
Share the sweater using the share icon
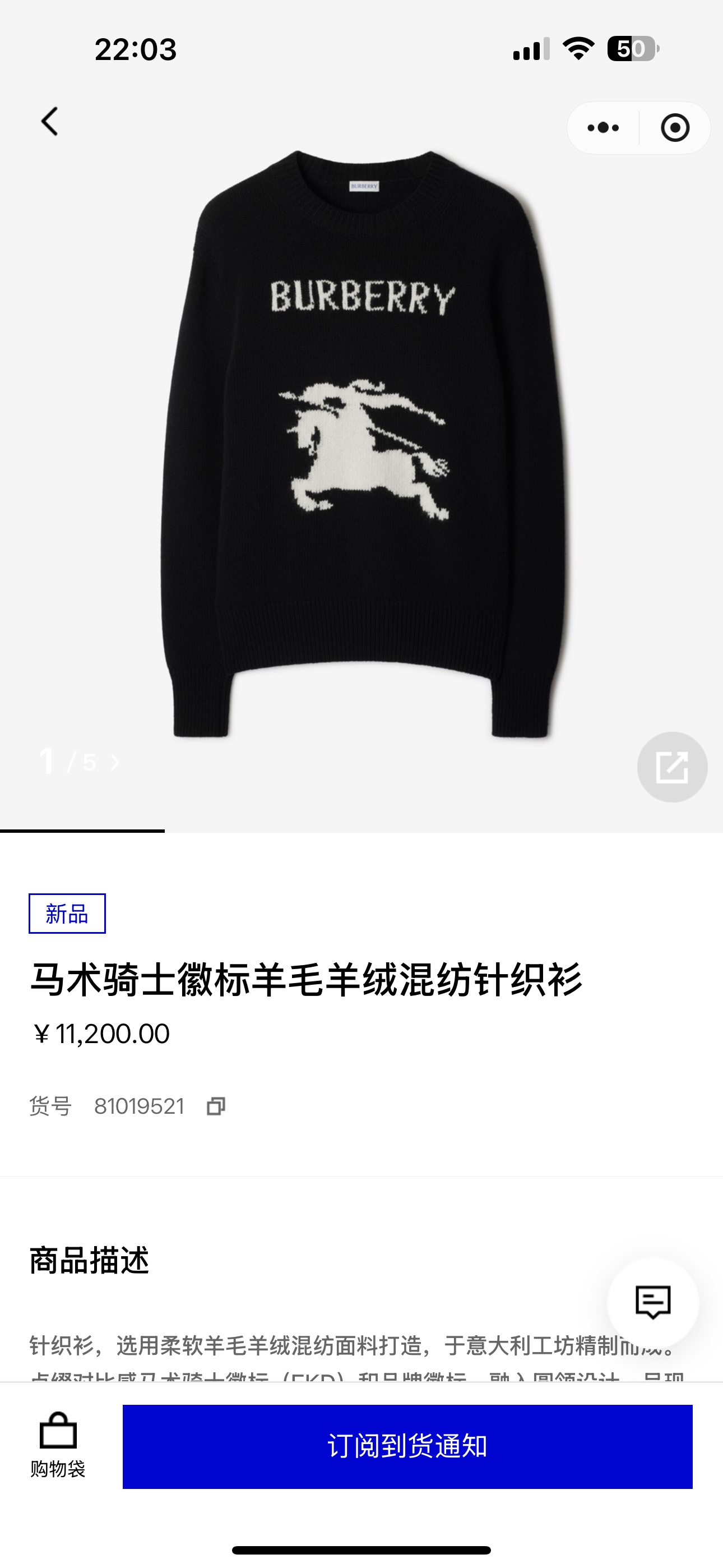point(672,767)
